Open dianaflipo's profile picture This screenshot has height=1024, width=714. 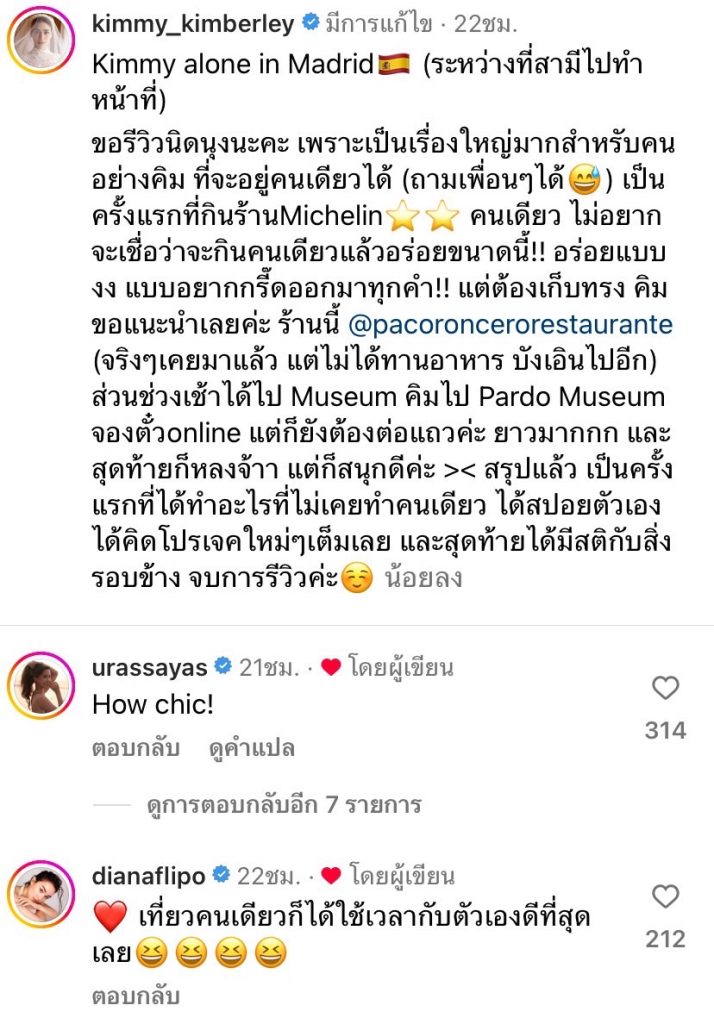43,893
